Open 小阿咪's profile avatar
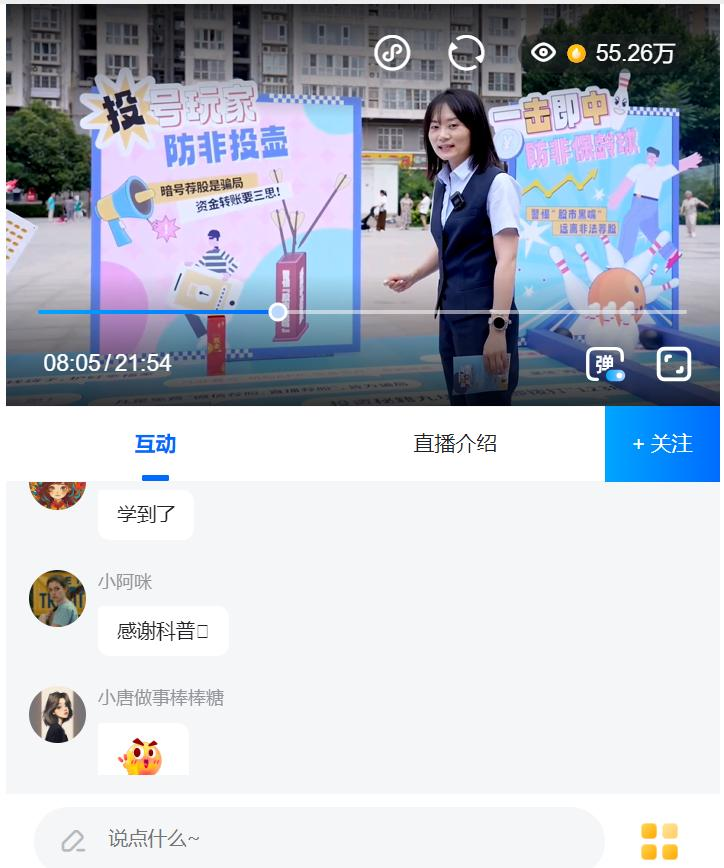 57,598
